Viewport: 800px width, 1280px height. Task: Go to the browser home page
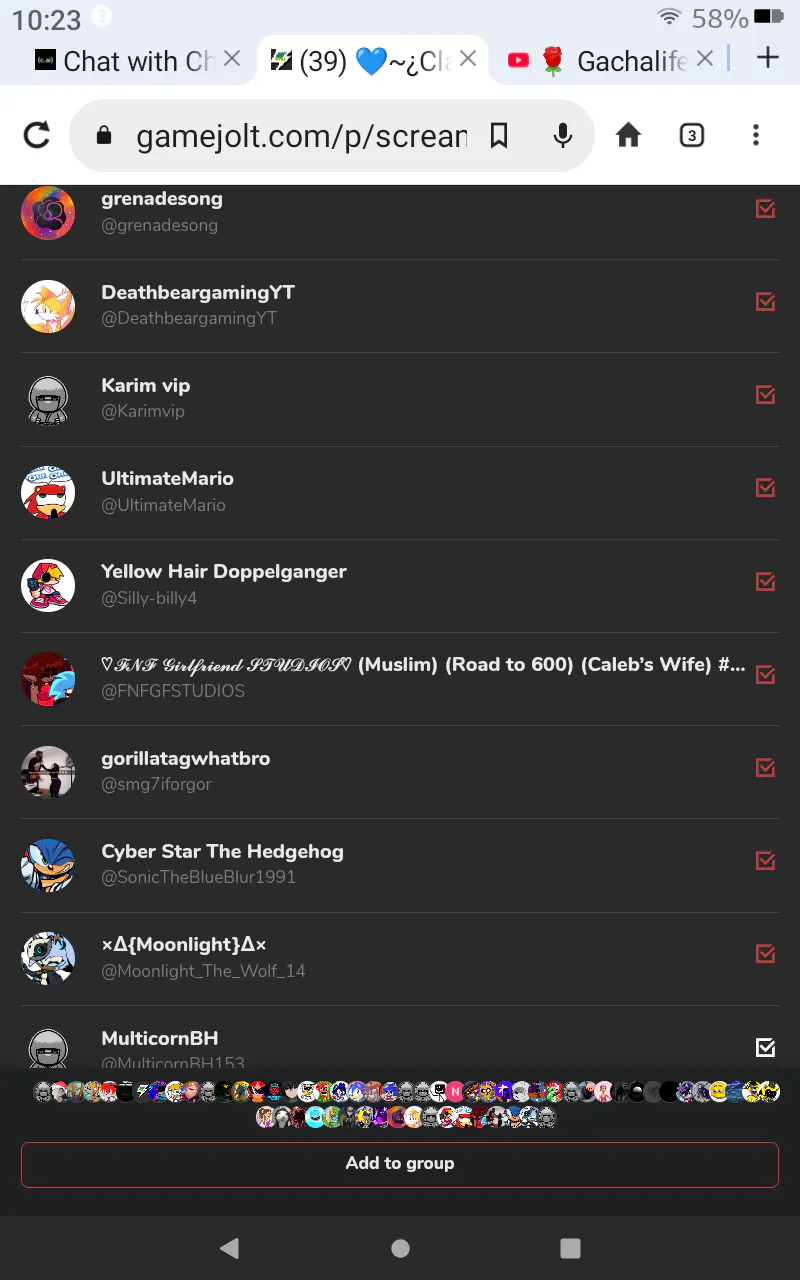[628, 136]
